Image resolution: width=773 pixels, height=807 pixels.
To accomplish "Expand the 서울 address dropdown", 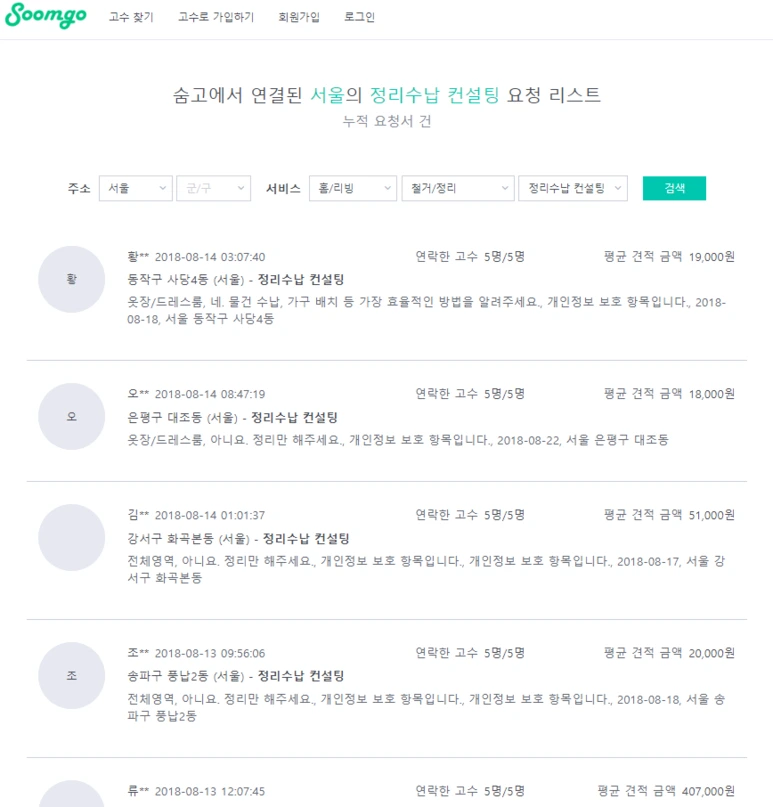I will [x=136, y=188].
